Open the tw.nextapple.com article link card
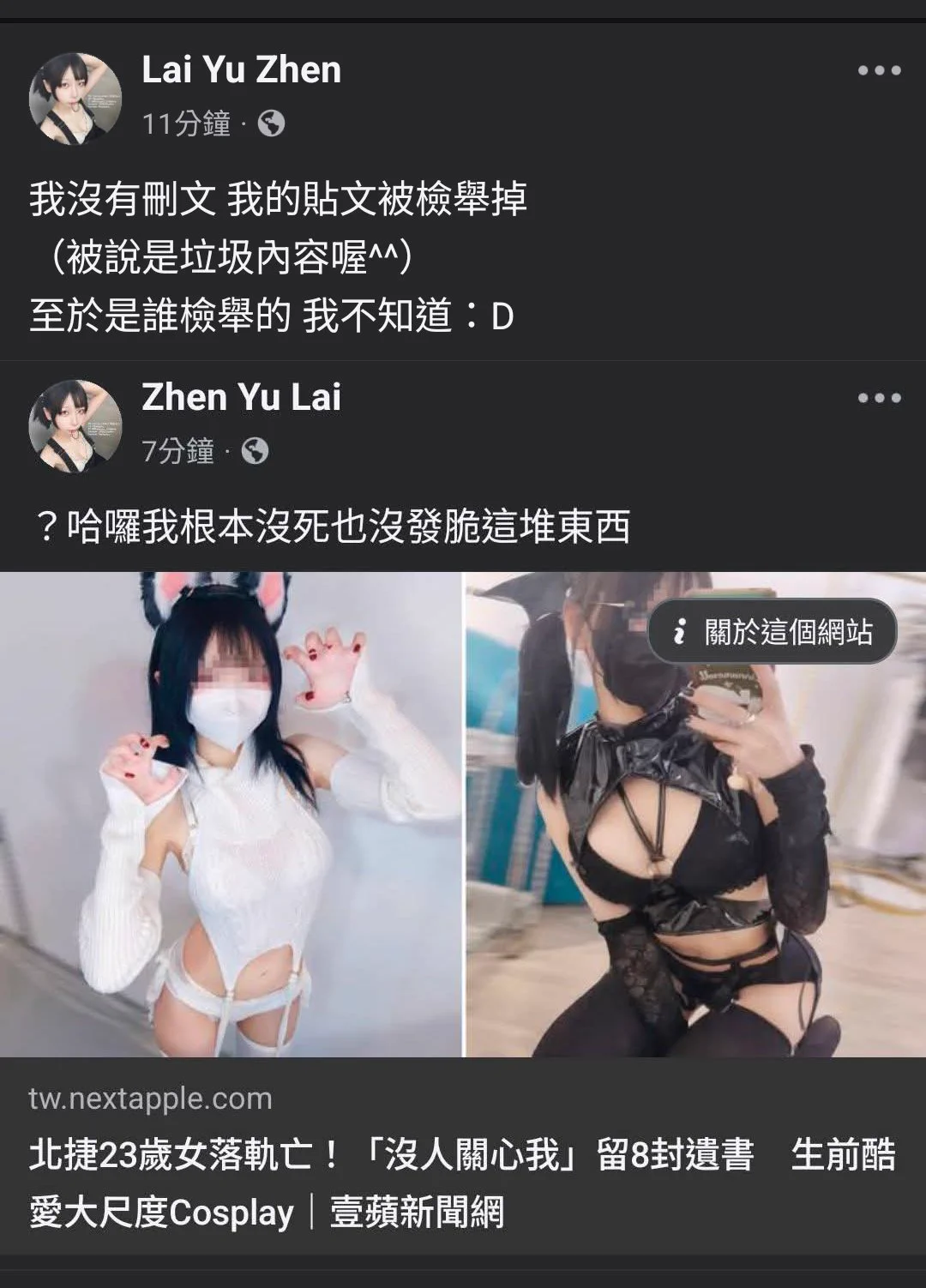 [x=463, y=1158]
